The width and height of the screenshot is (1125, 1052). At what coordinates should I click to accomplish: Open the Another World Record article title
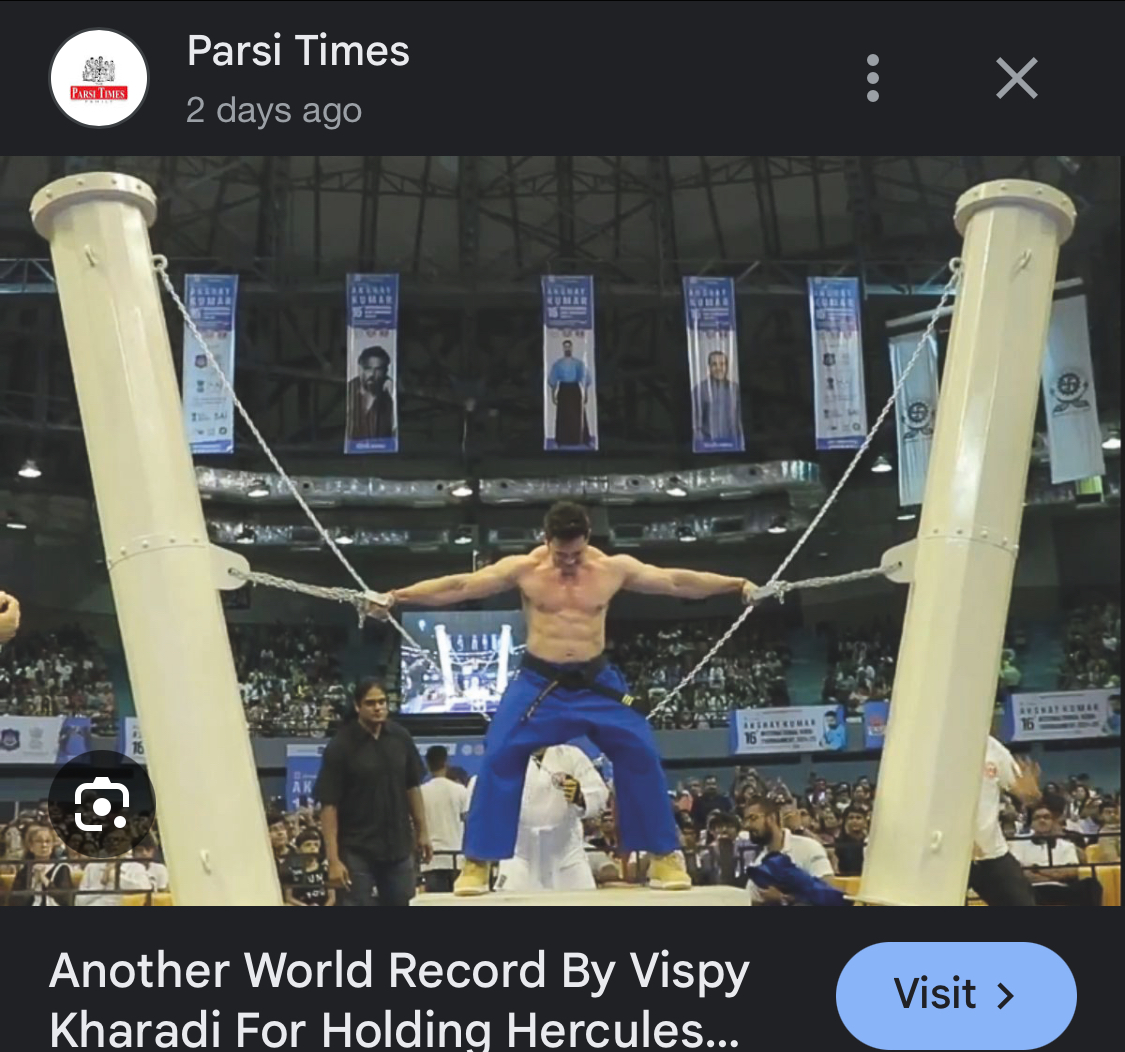(x=400, y=997)
